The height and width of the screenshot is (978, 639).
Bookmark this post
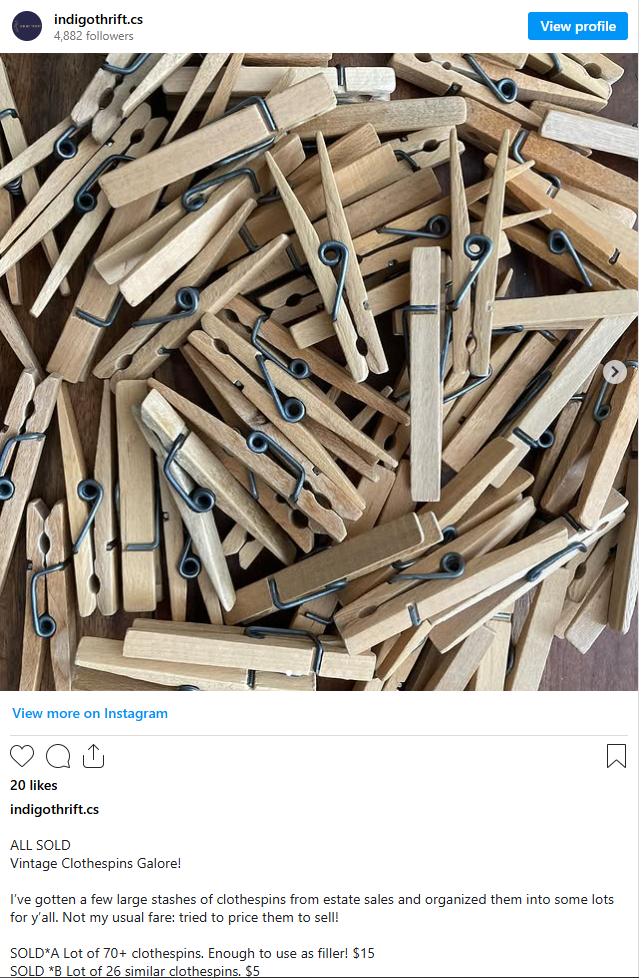pos(616,756)
